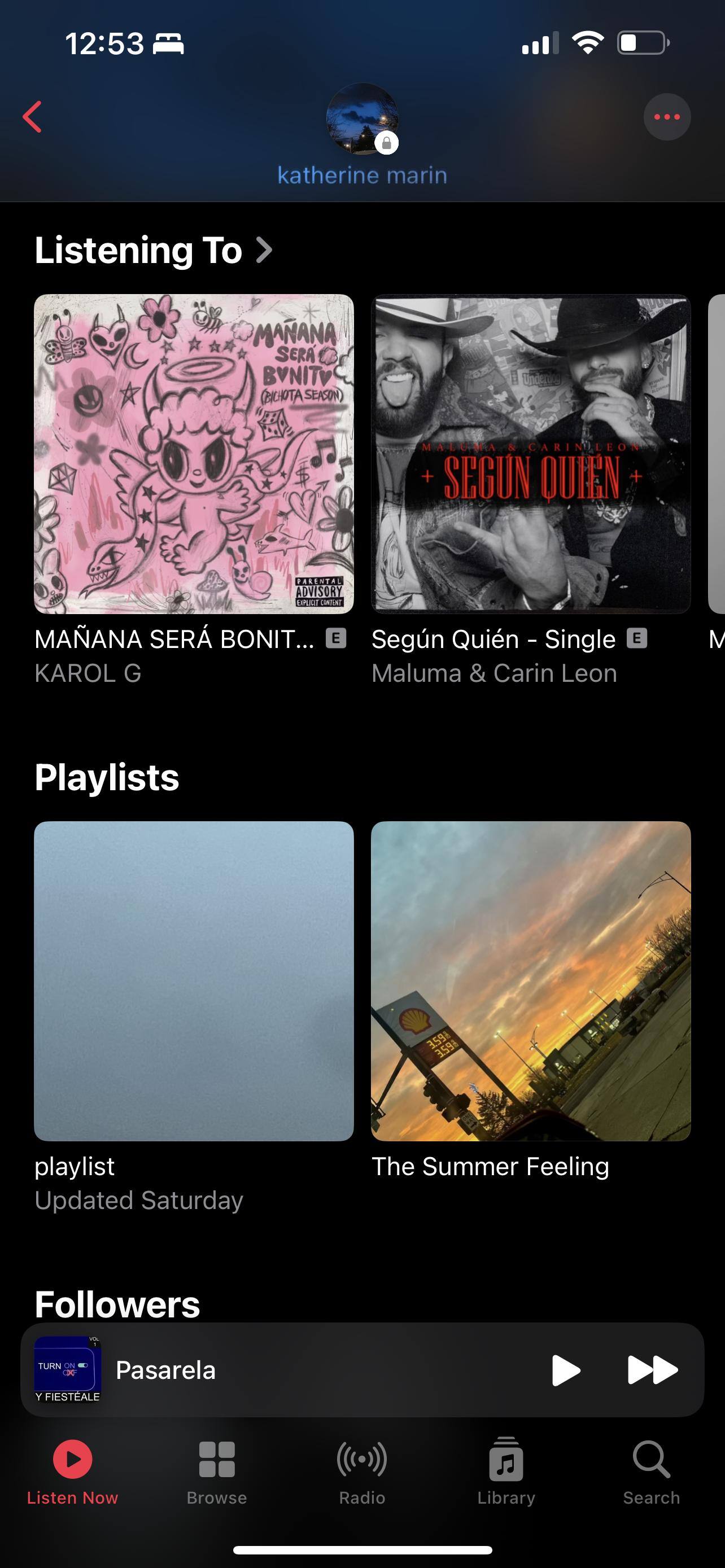This screenshot has width=725, height=1568.
Task: Select the Search tab
Action: pyautogui.click(x=652, y=1470)
